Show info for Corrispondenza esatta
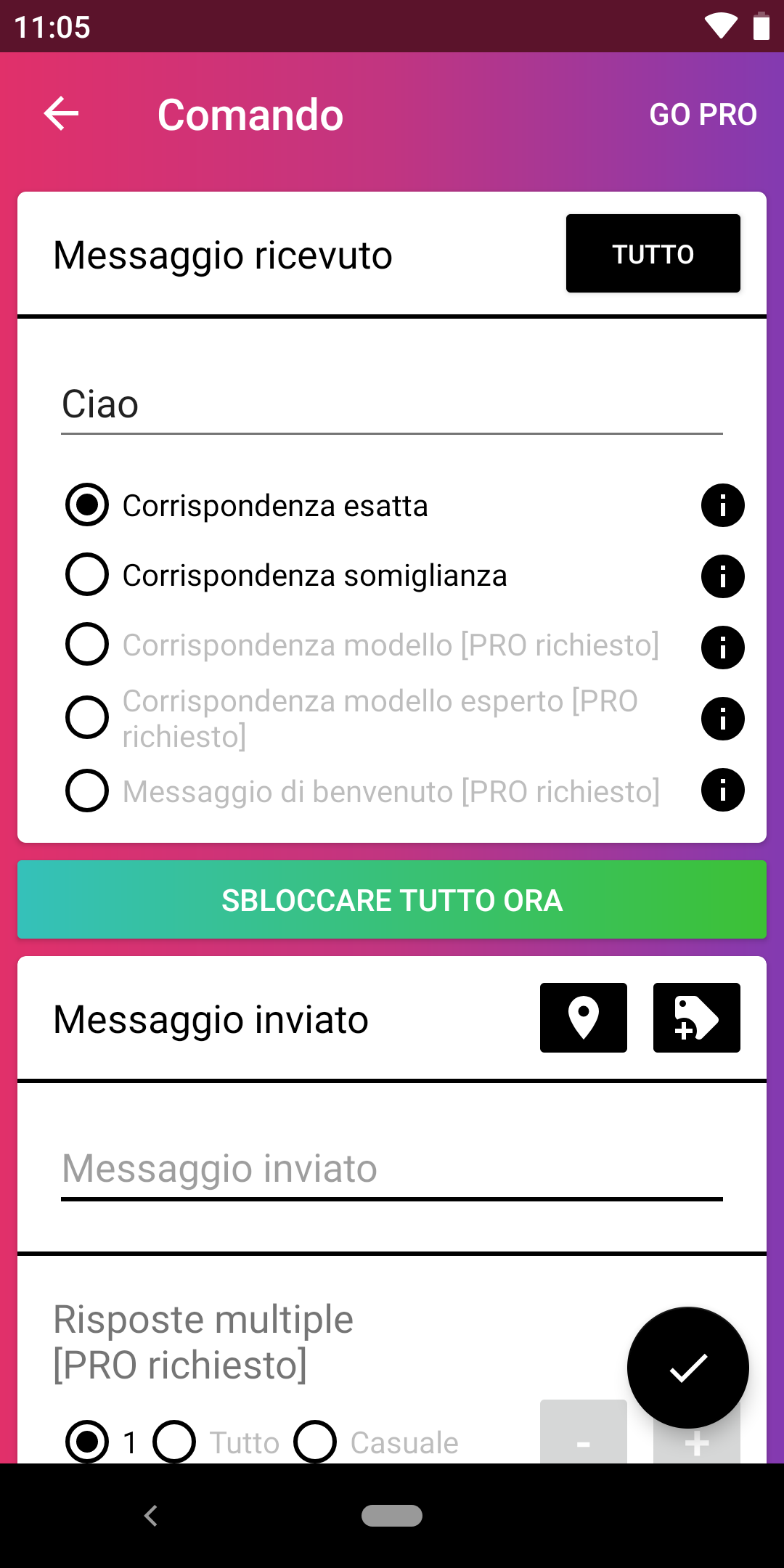This screenshot has width=784, height=1568. (723, 505)
